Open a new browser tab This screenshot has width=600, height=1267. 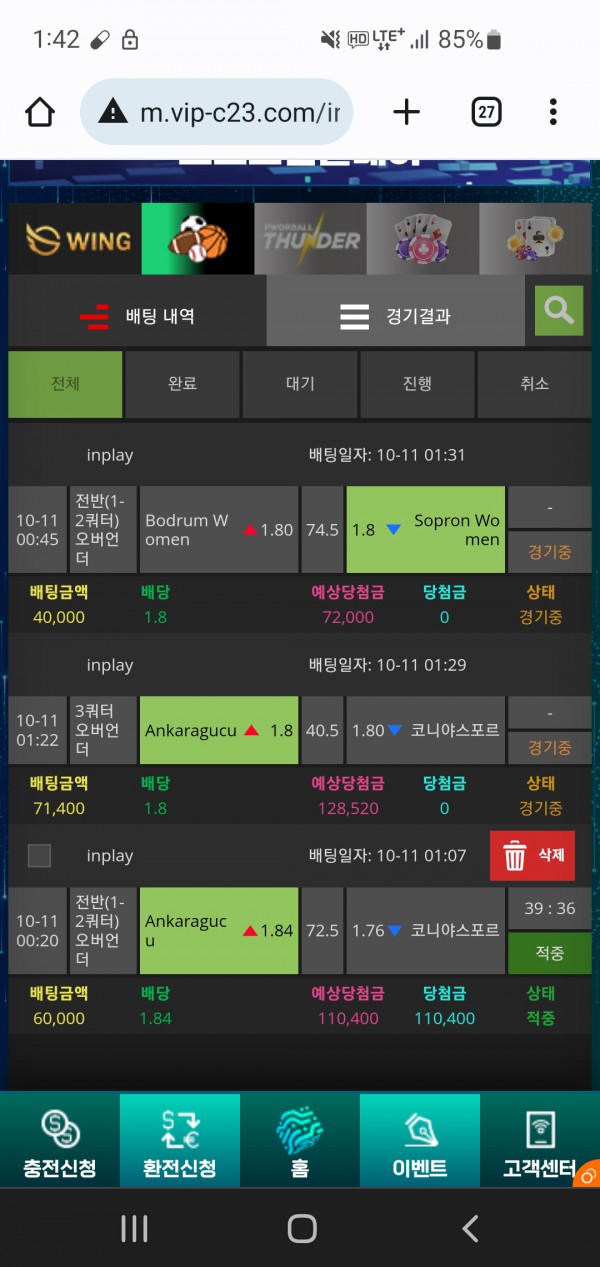pos(406,113)
